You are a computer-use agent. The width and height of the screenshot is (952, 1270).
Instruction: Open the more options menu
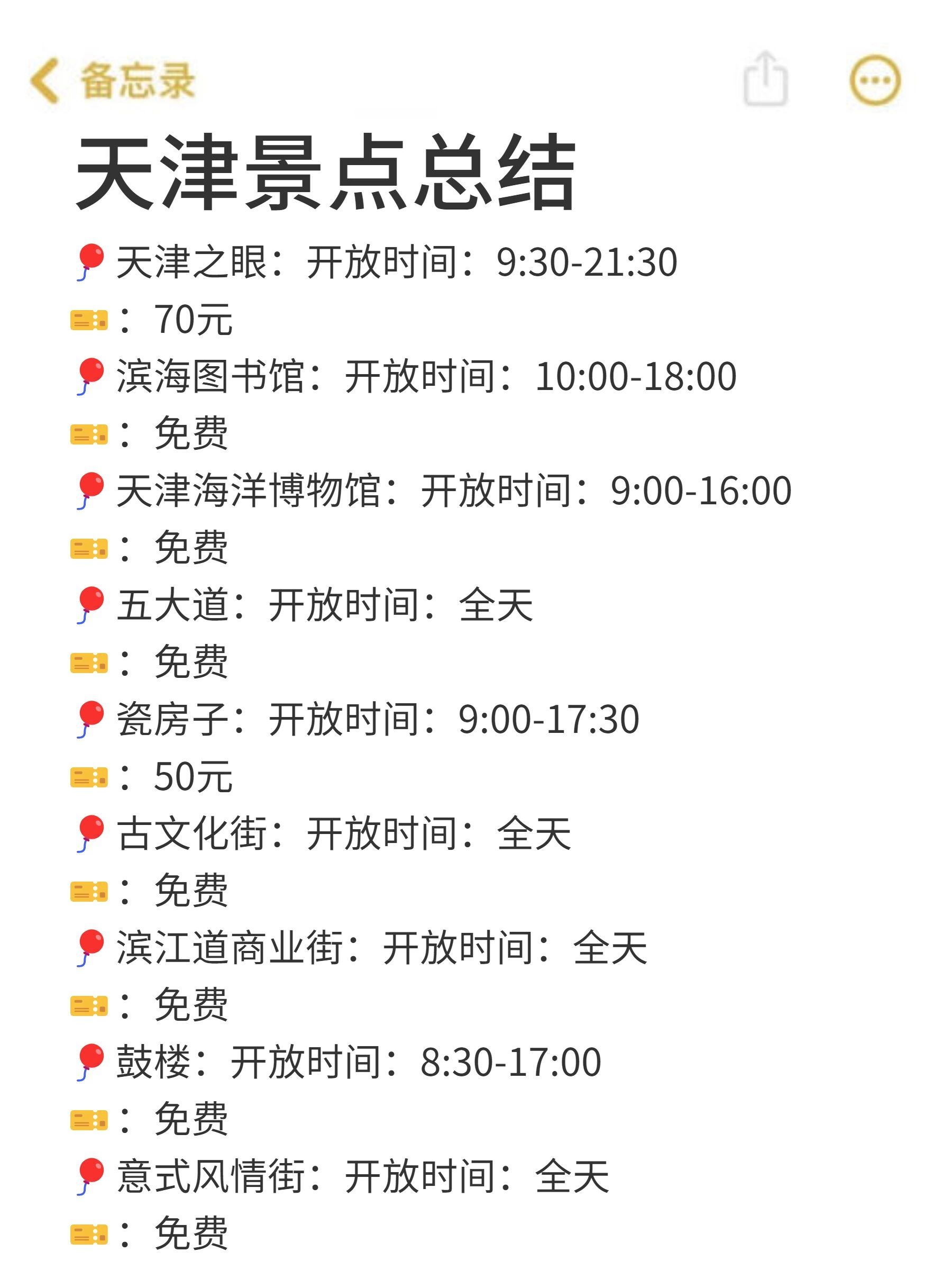pos(875,80)
